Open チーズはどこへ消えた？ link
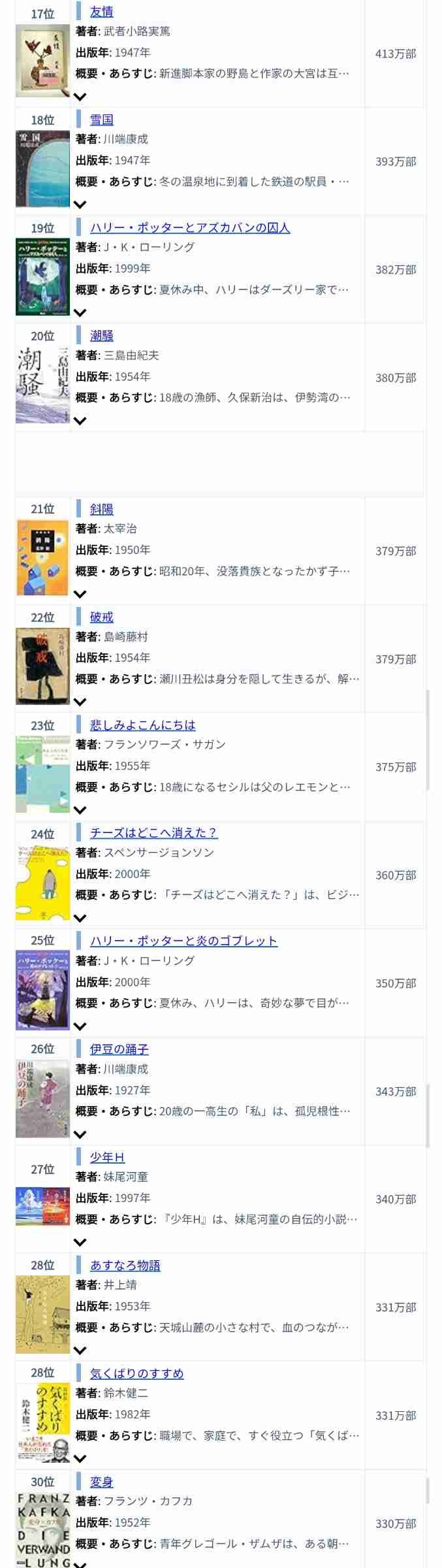Screen dimensions: 442x1568 pyautogui.click(x=153, y=832)
